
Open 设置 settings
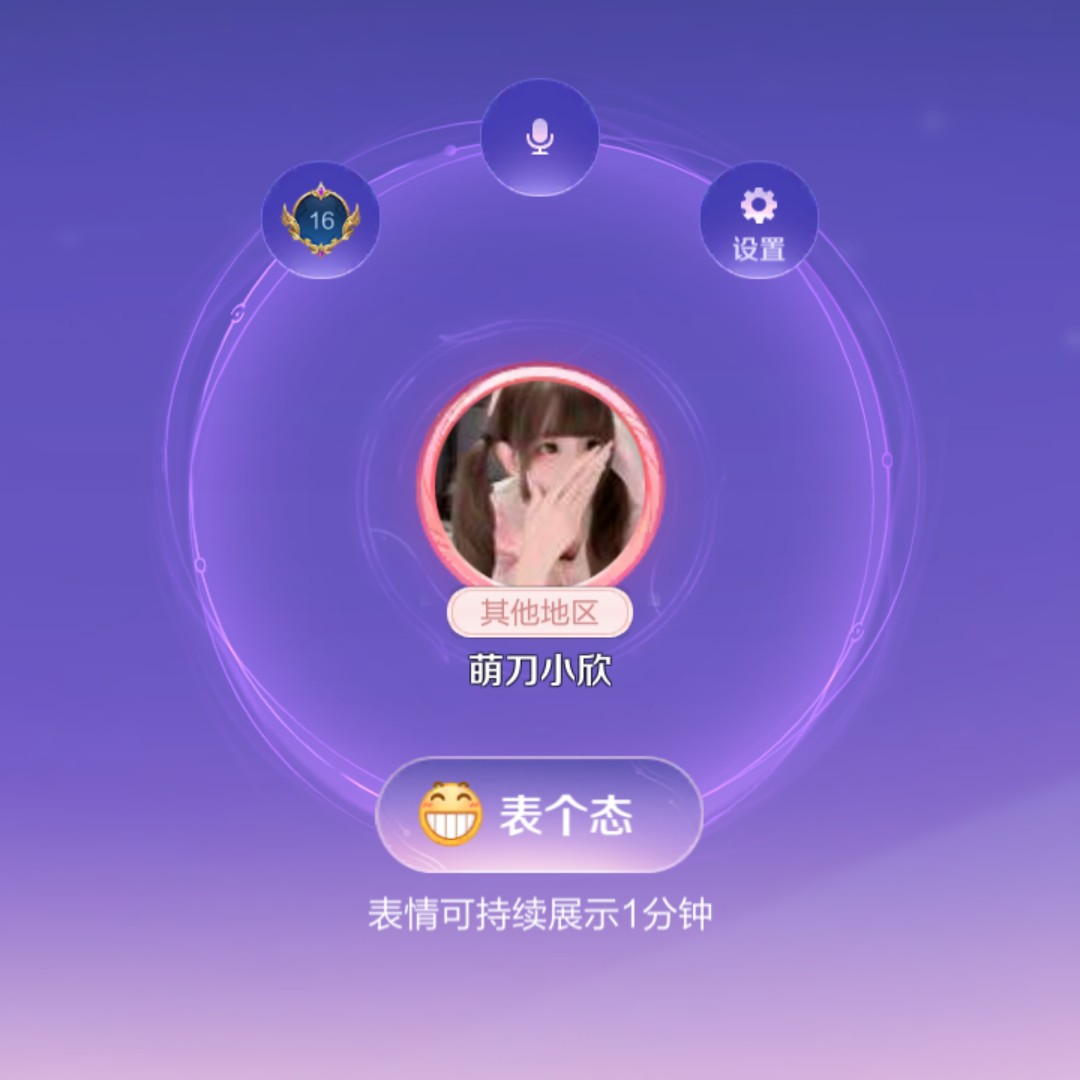pos(758,221)
